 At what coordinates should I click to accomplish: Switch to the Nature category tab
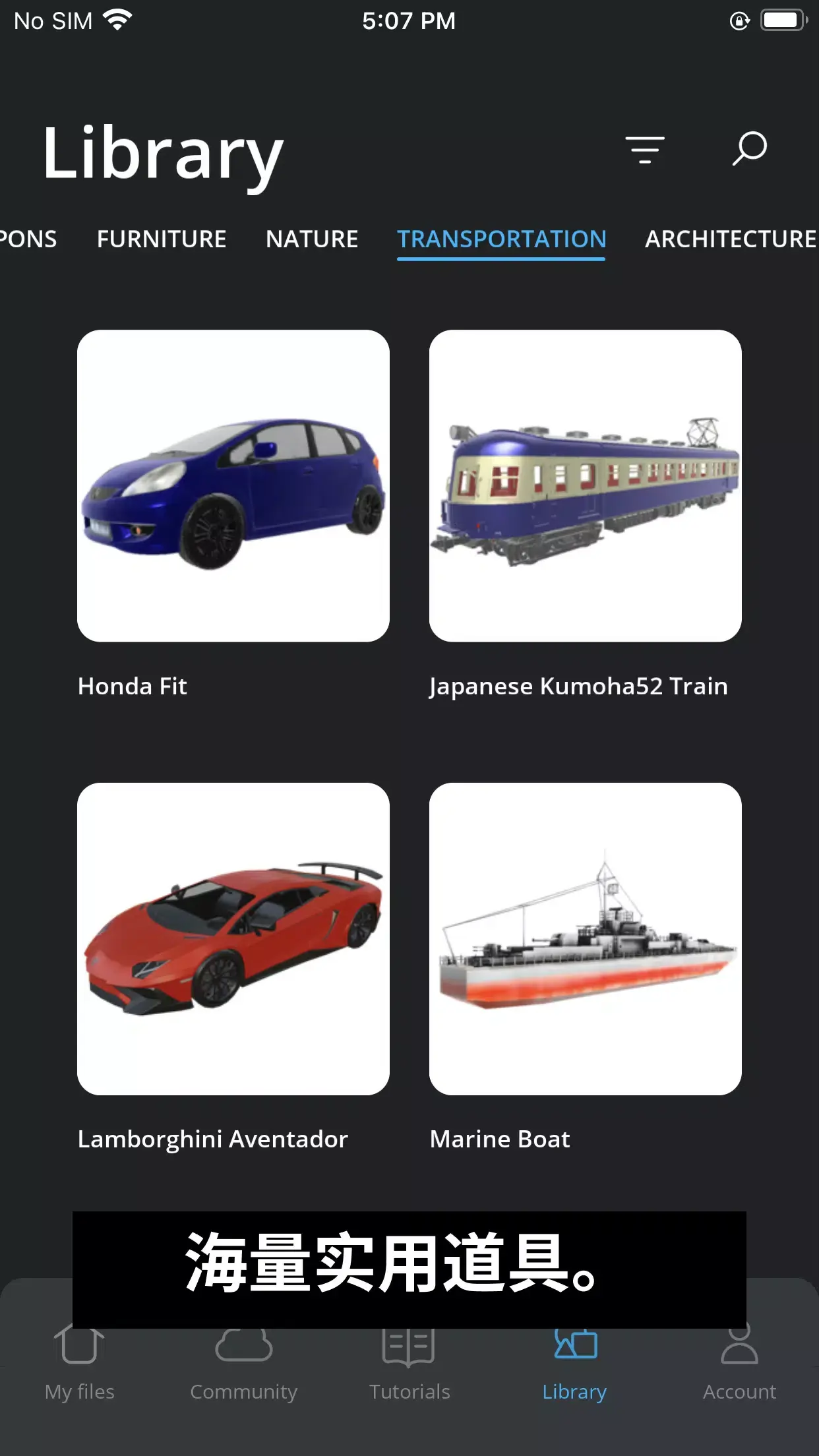point(312,239)
